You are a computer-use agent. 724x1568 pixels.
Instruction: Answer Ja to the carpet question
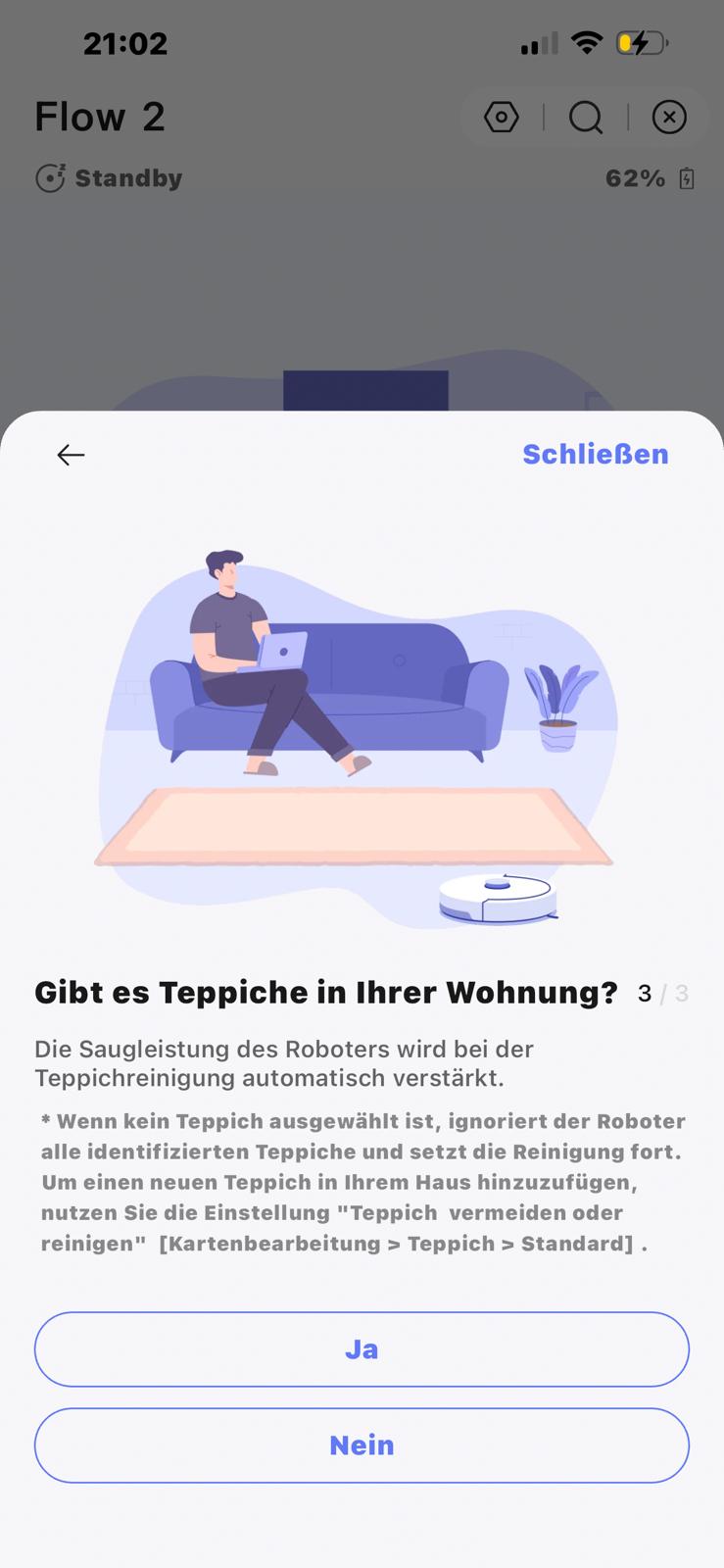point(362,1349)
